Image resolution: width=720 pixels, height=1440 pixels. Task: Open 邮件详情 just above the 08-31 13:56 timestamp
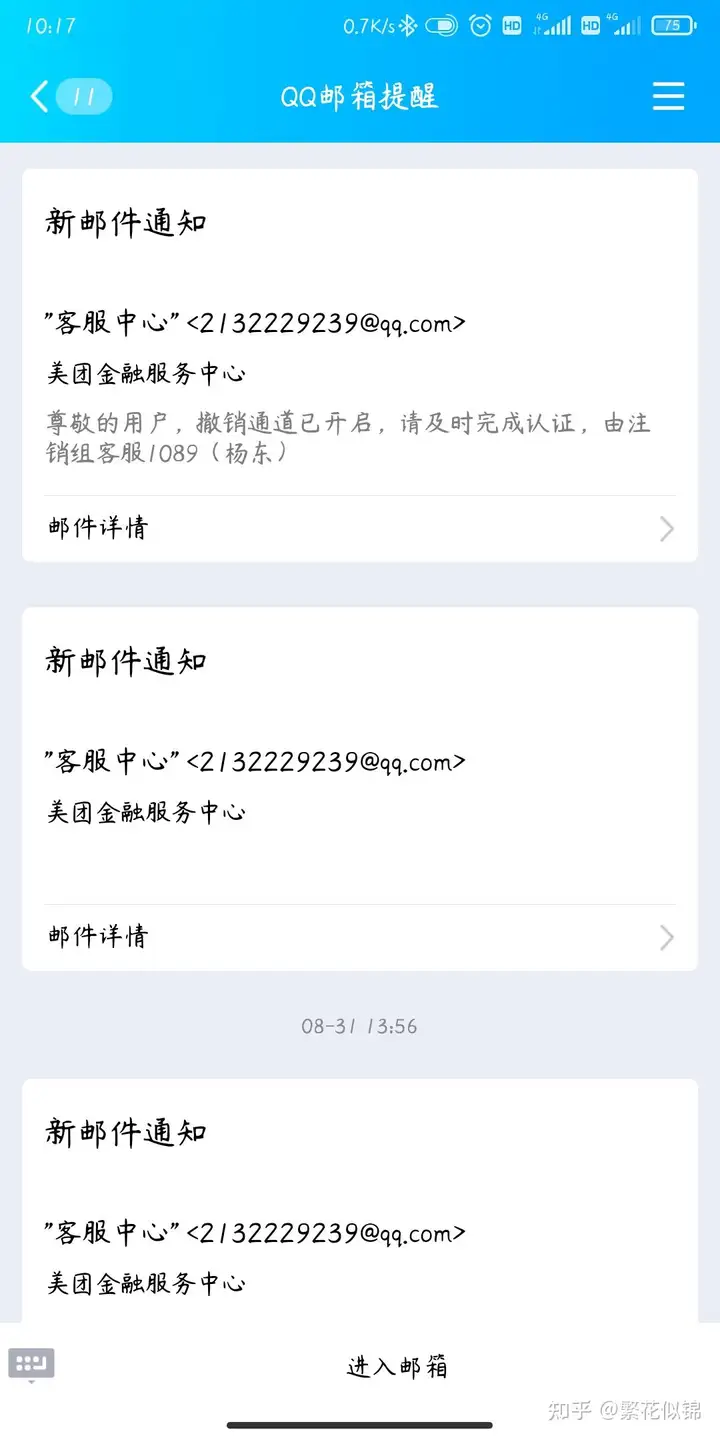coord(360,937)
